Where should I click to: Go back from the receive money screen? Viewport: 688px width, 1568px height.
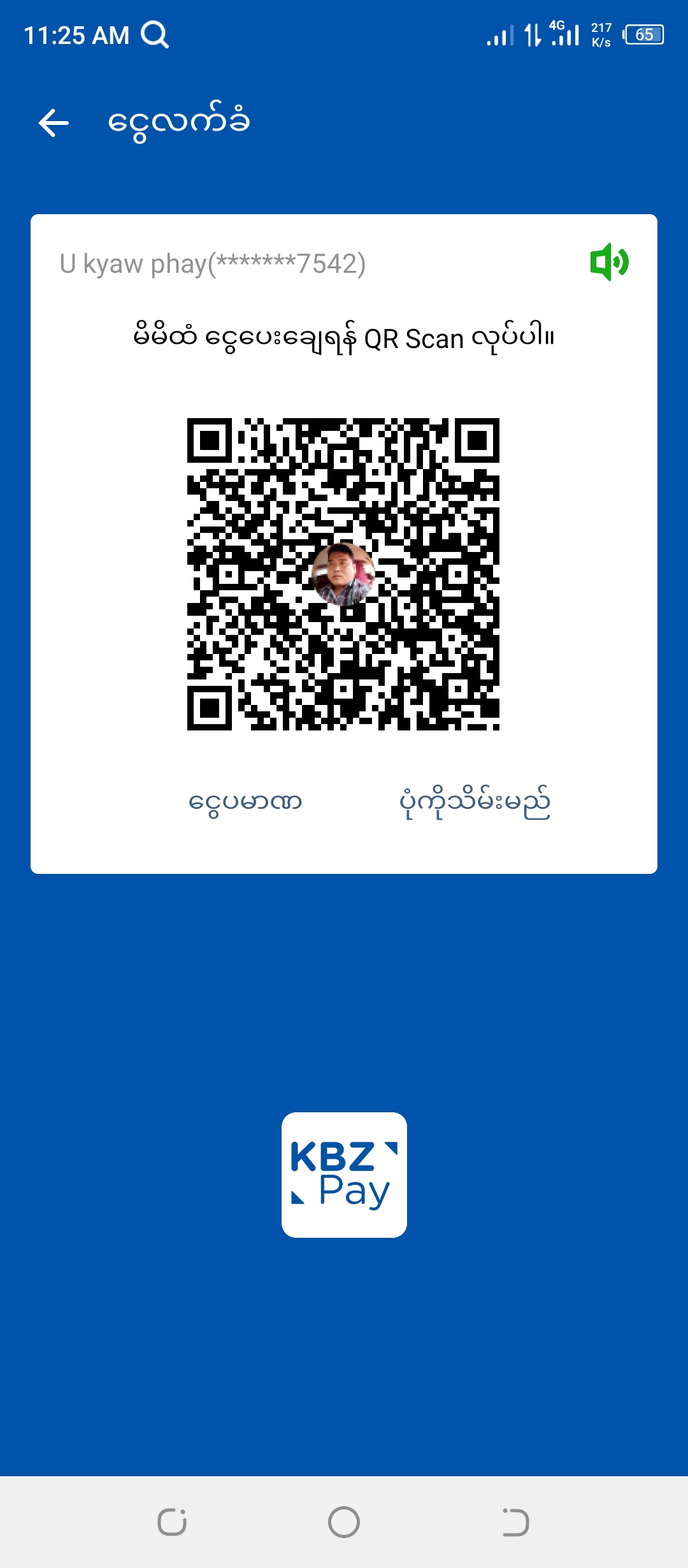54,122
